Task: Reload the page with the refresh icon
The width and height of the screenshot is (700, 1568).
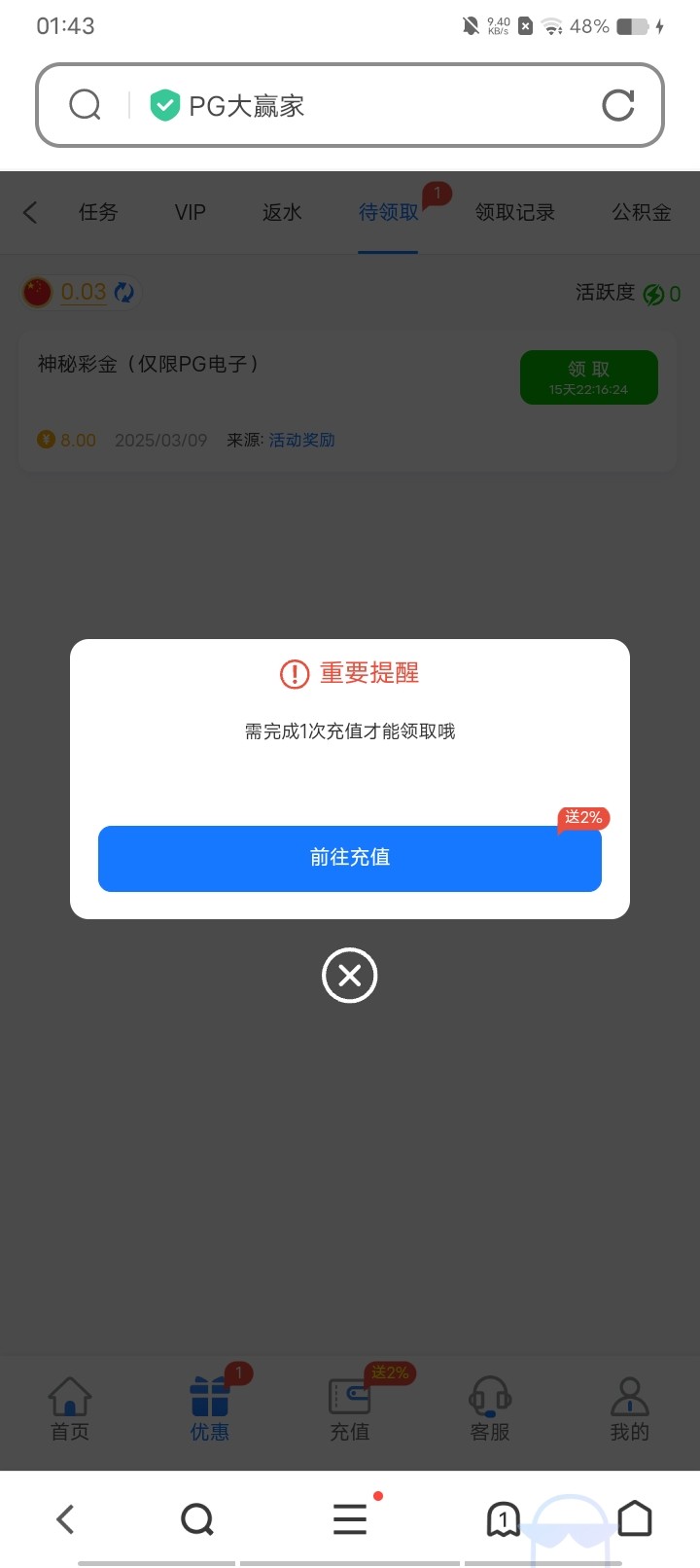Action: (618, 105)
